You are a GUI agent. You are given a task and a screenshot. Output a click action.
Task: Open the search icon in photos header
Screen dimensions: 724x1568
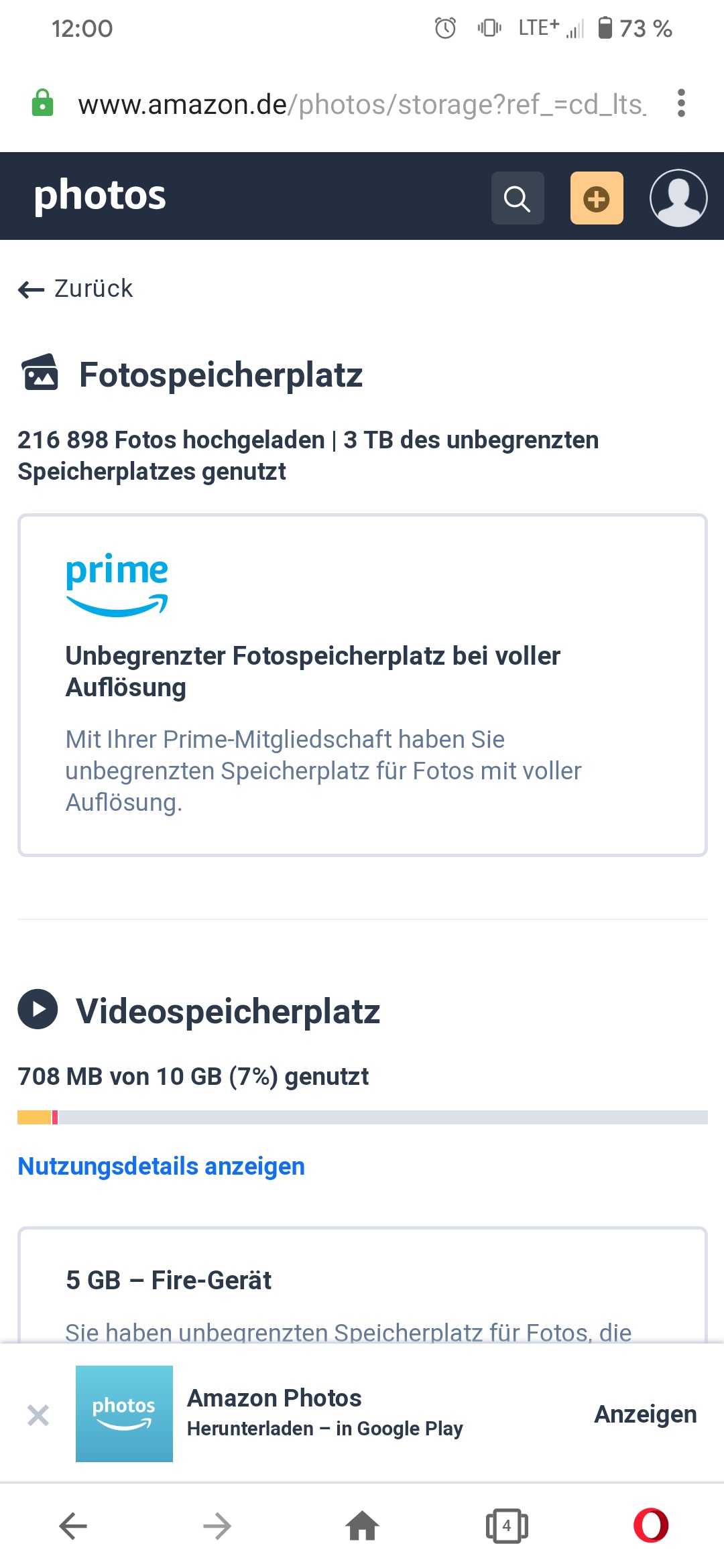pos(517,198)
